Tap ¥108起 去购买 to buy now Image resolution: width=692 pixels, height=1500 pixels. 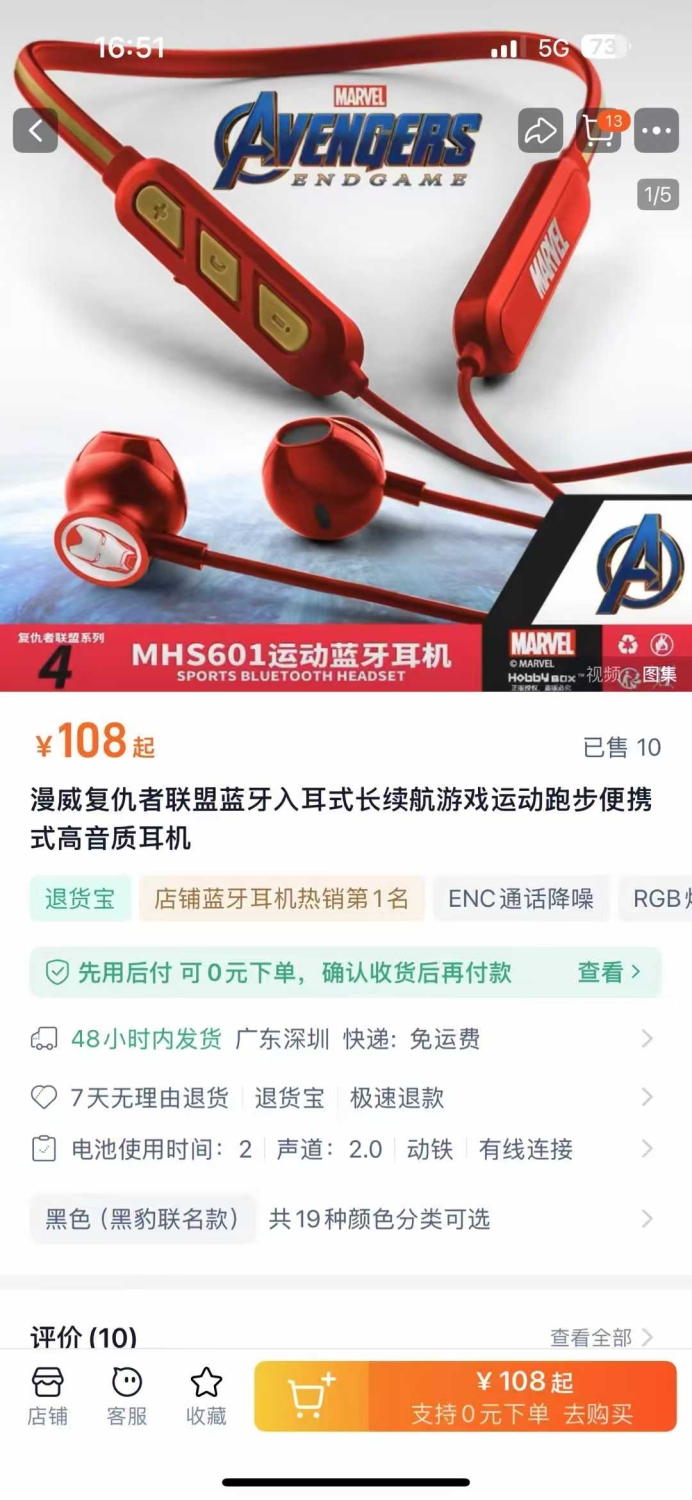click(523, 1396)
